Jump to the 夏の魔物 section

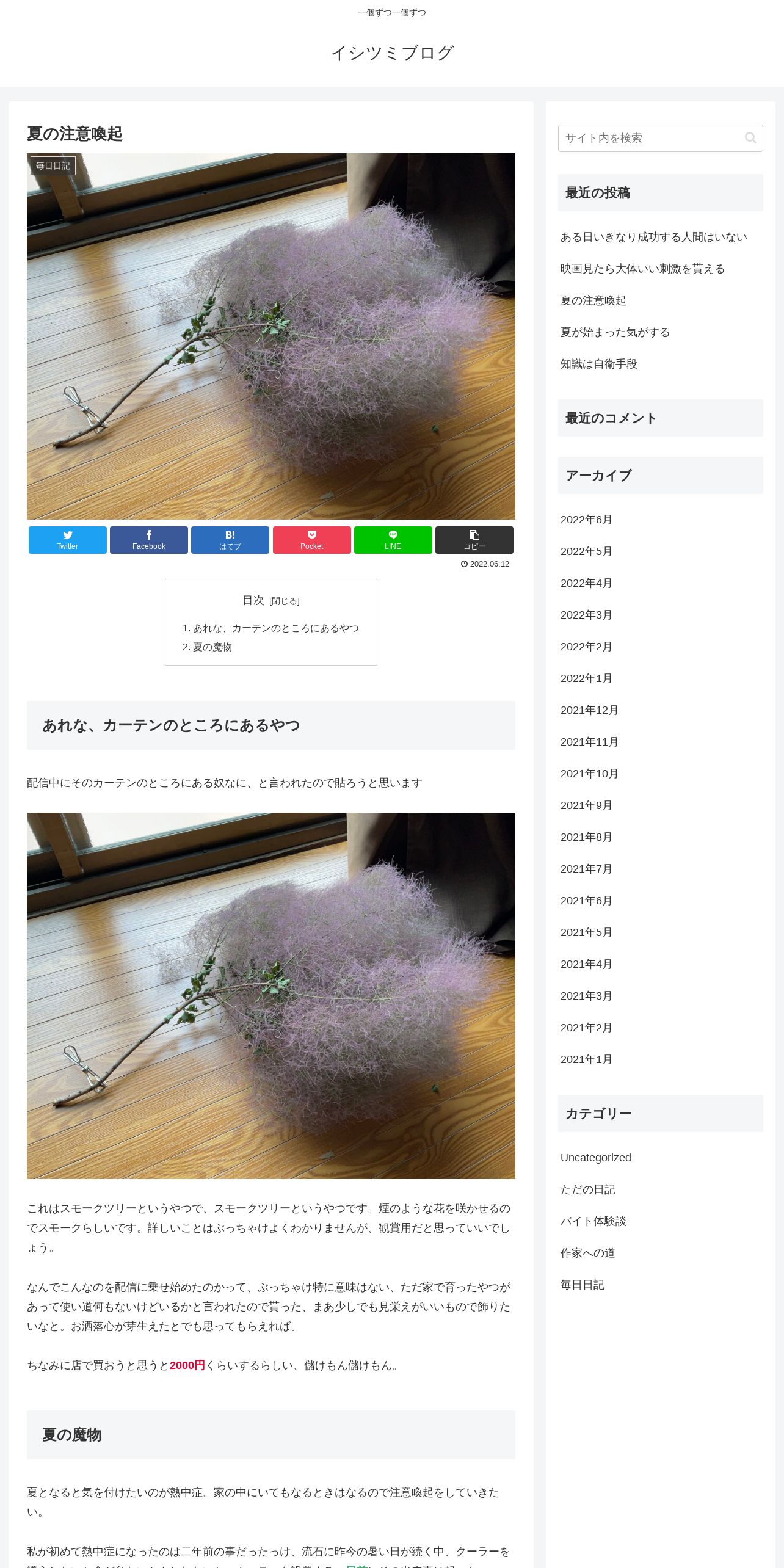point(212,647)
